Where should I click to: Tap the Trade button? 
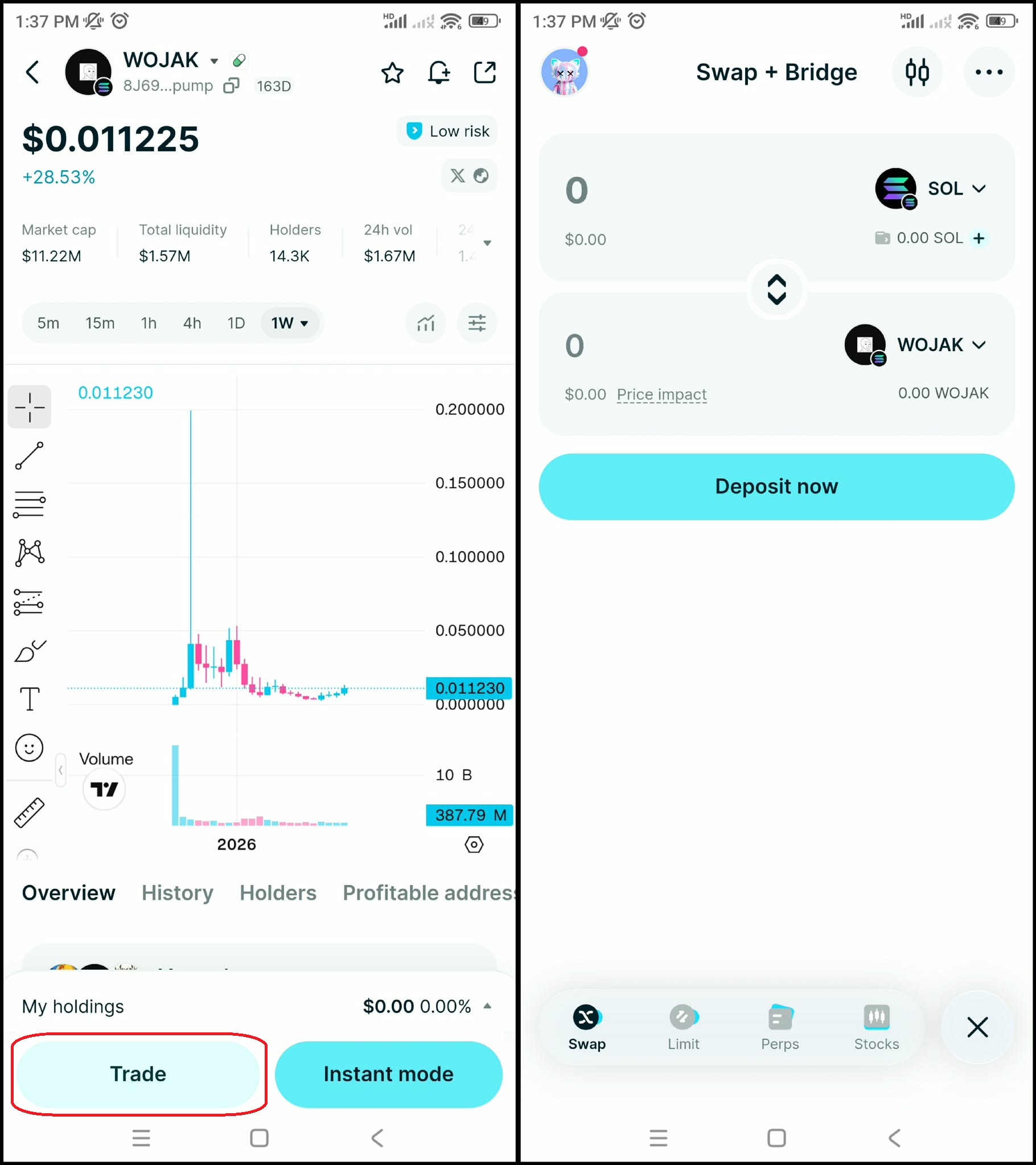tap(138, 1074)
